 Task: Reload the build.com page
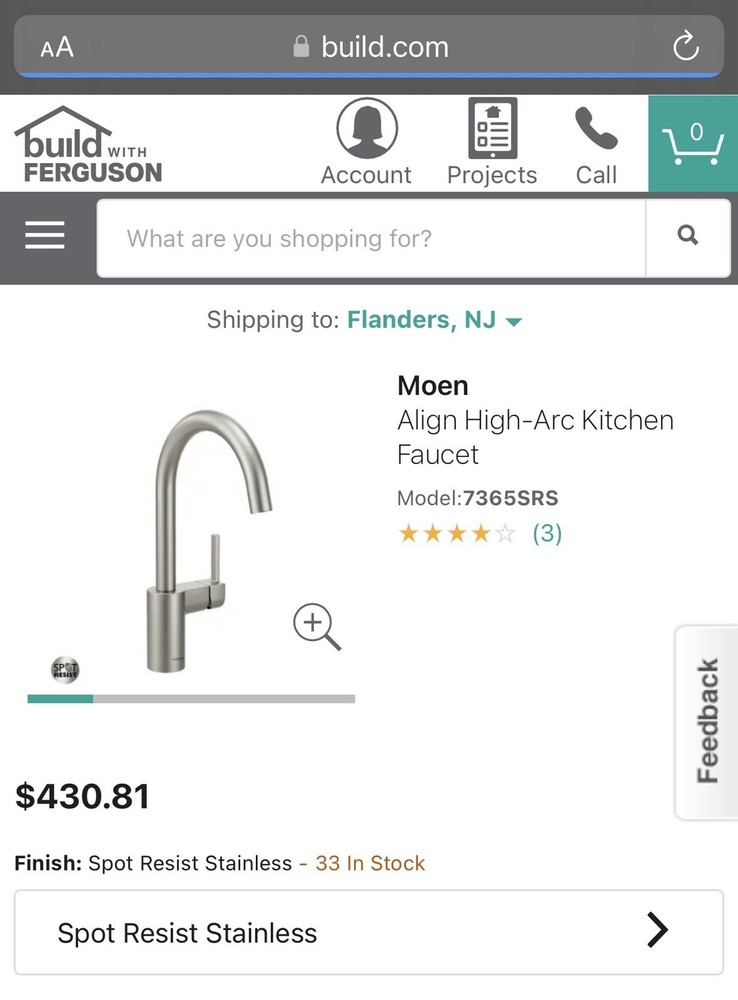[x=685, y=46]
